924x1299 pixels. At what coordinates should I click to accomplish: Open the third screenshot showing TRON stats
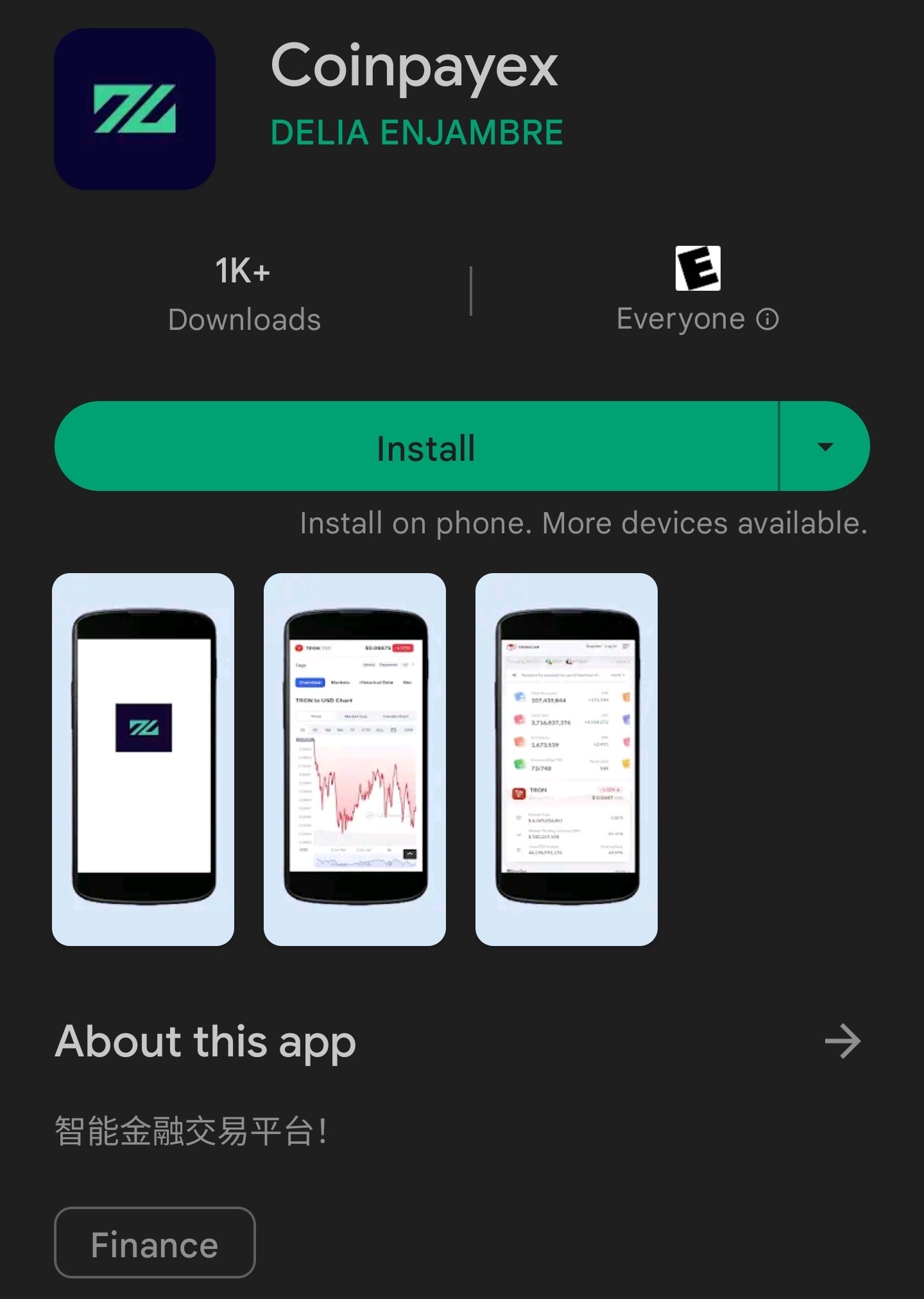[x=567, y=759]
